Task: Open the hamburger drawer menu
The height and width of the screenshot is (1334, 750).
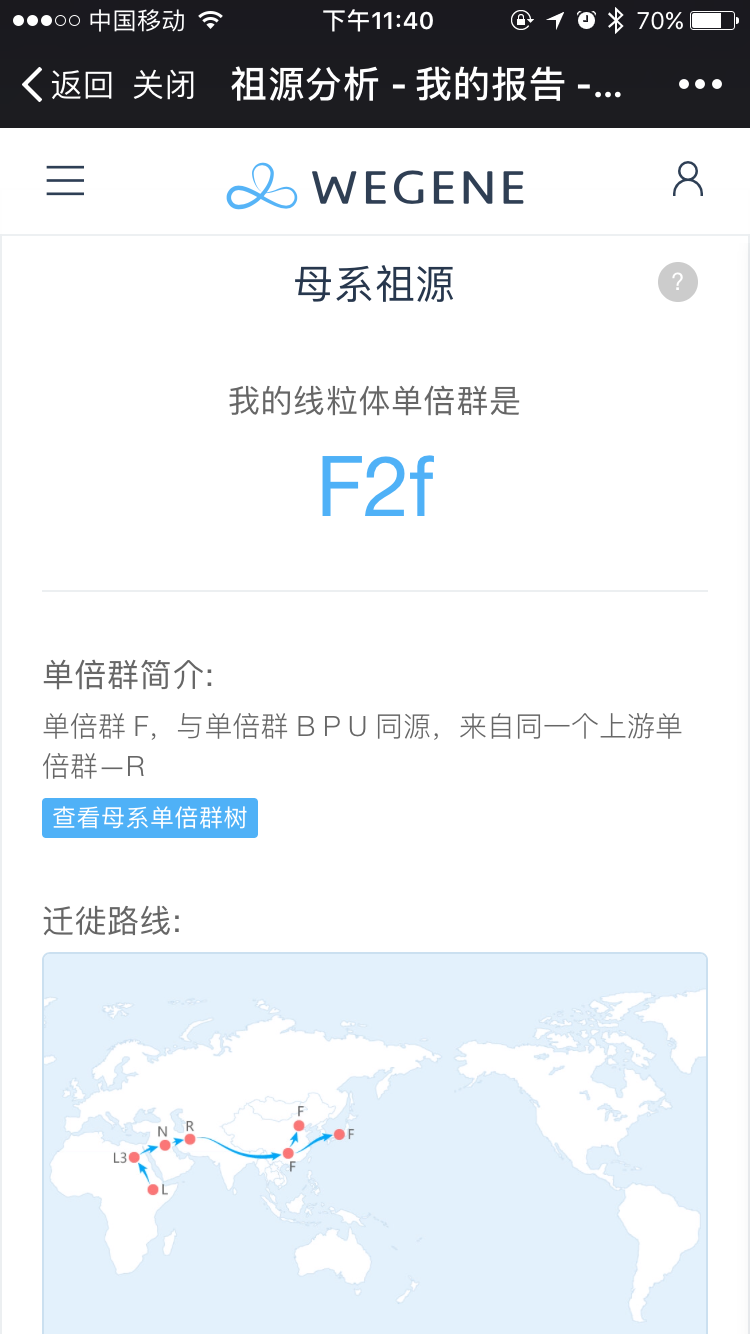Action: pos(65,180)
